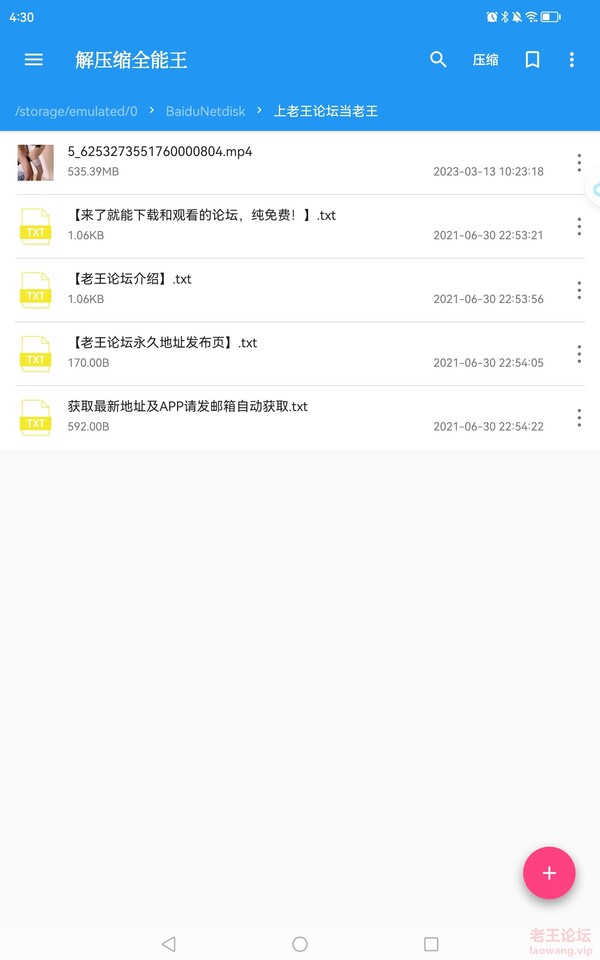Go back with the system back button
Image resolution: width=600 pixels, height=960 pixels.
click(168, 944)
